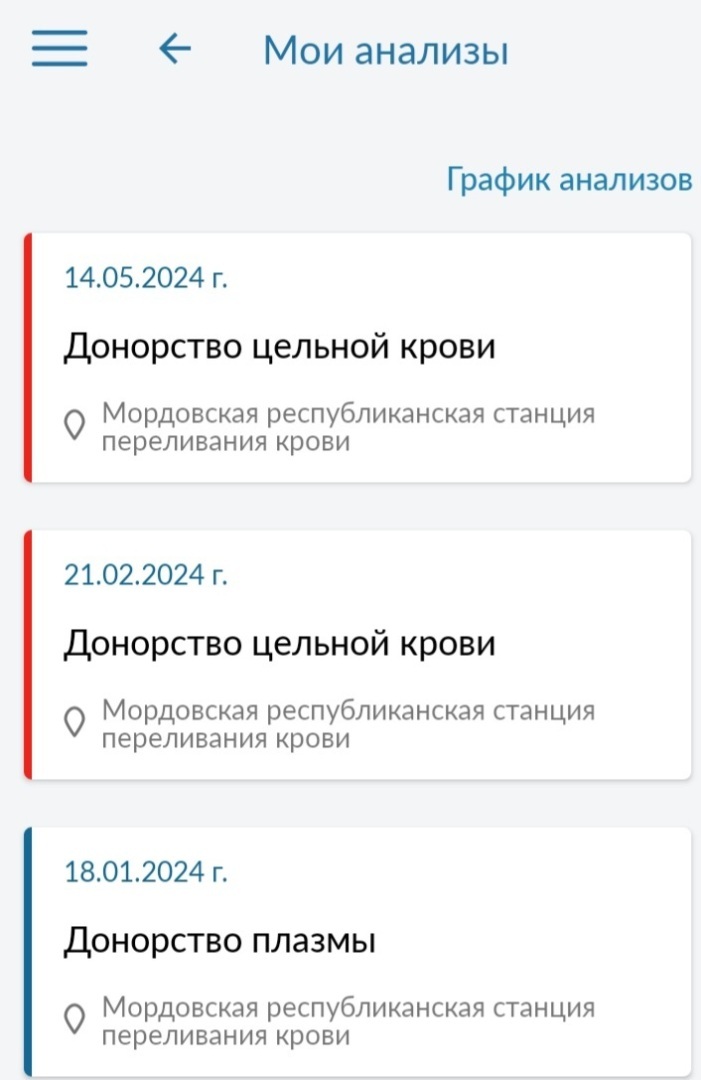Select the 18.01.2024 Донорство плазмы card
Screen dimensions: 701x1080
click(x=357, y=951)
